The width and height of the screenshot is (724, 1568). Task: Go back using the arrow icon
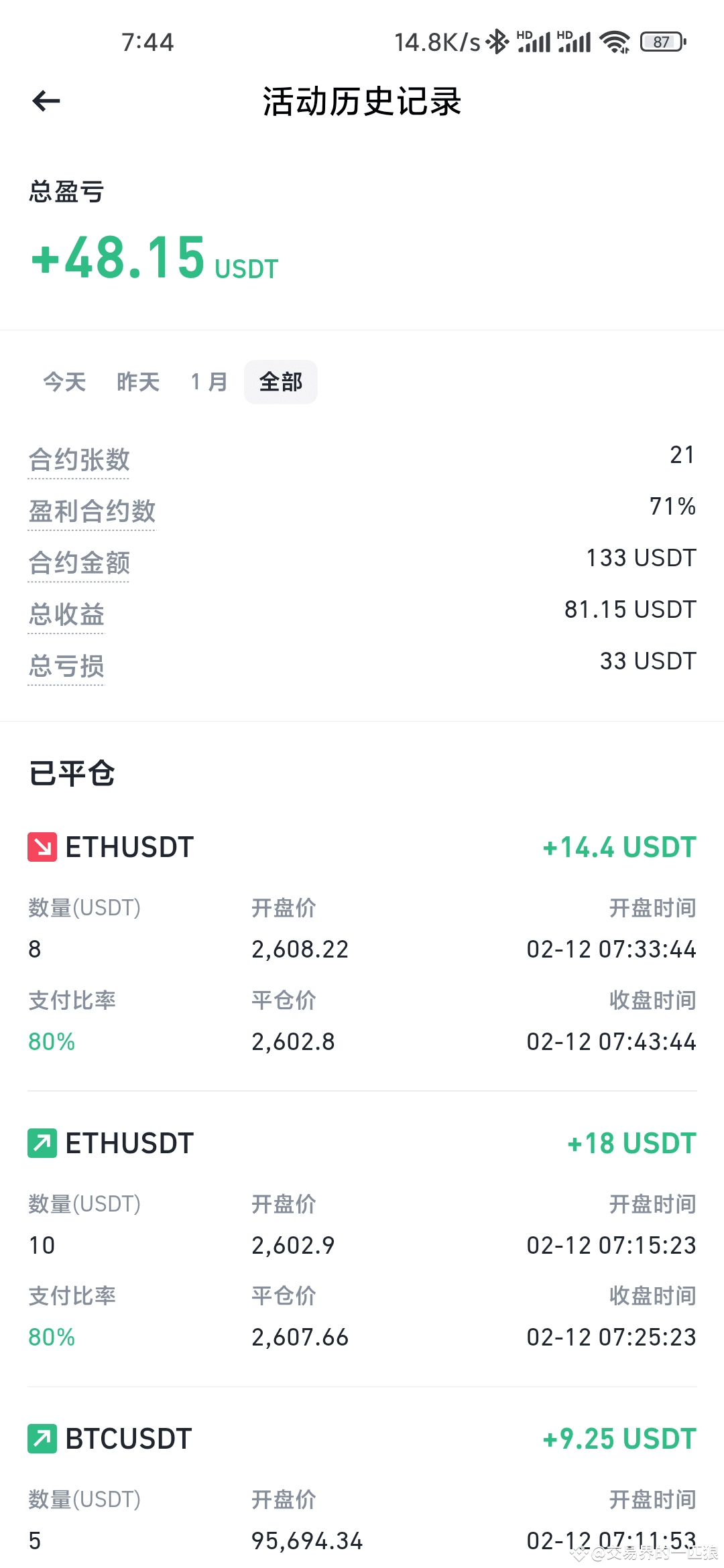click(46, 101)
